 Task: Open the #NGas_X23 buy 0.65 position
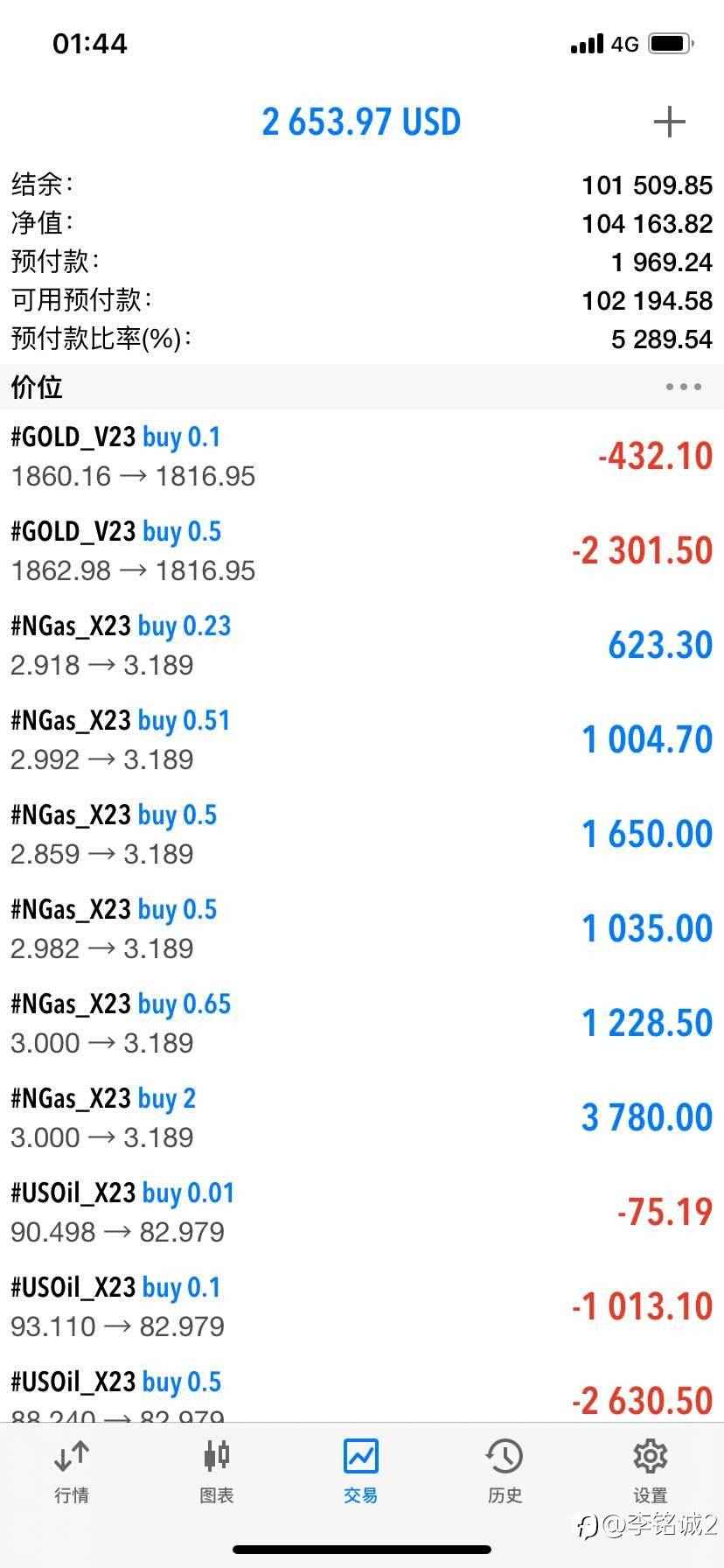pos(362,1024)
